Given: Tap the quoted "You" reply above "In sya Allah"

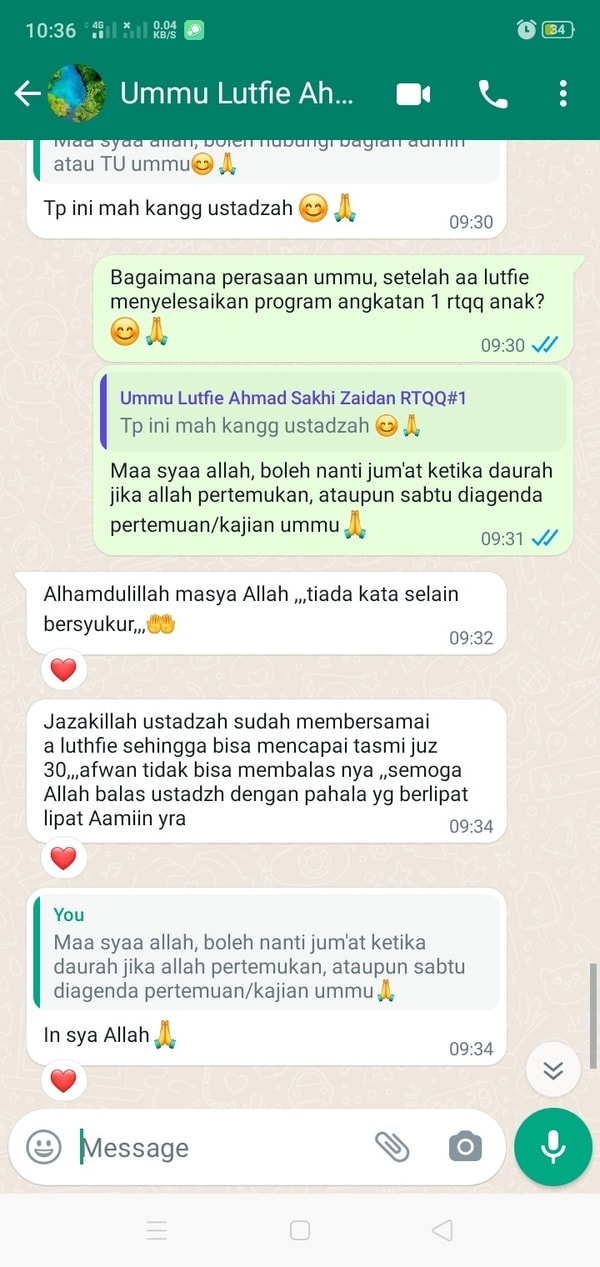Looking at the screenshot, I should (266, 950).
